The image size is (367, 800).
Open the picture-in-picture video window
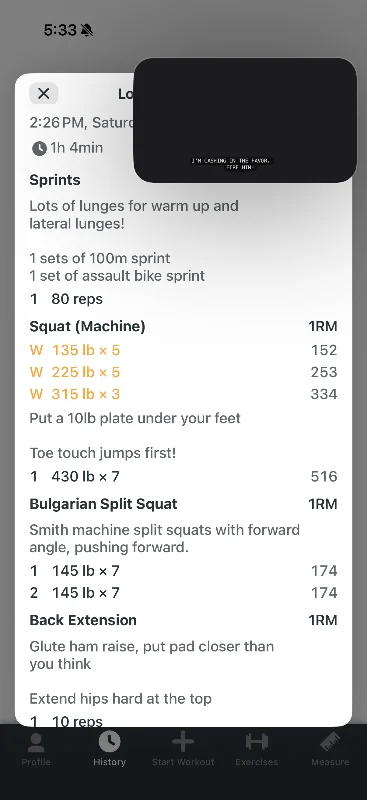click(x=245, y=120)
